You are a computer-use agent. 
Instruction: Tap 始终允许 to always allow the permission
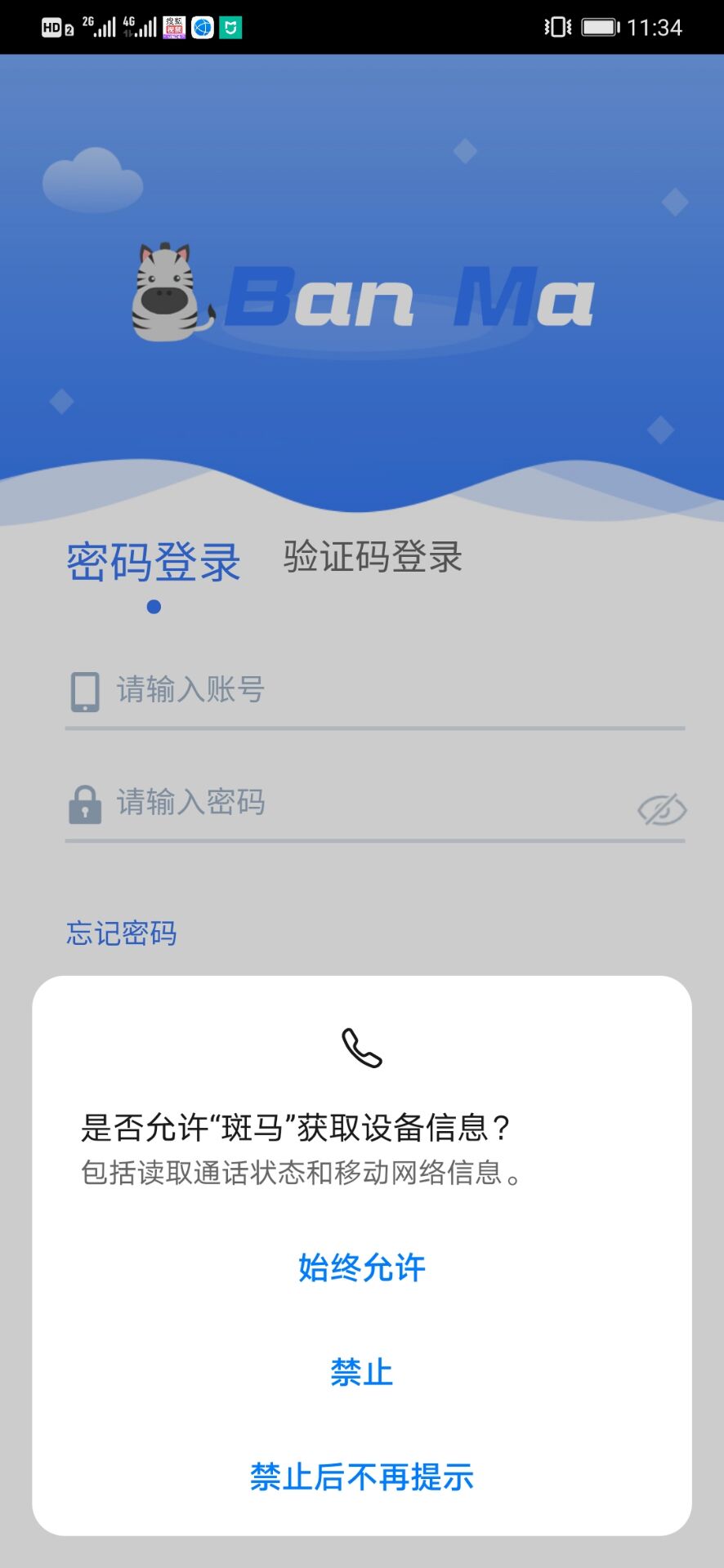361,1267
